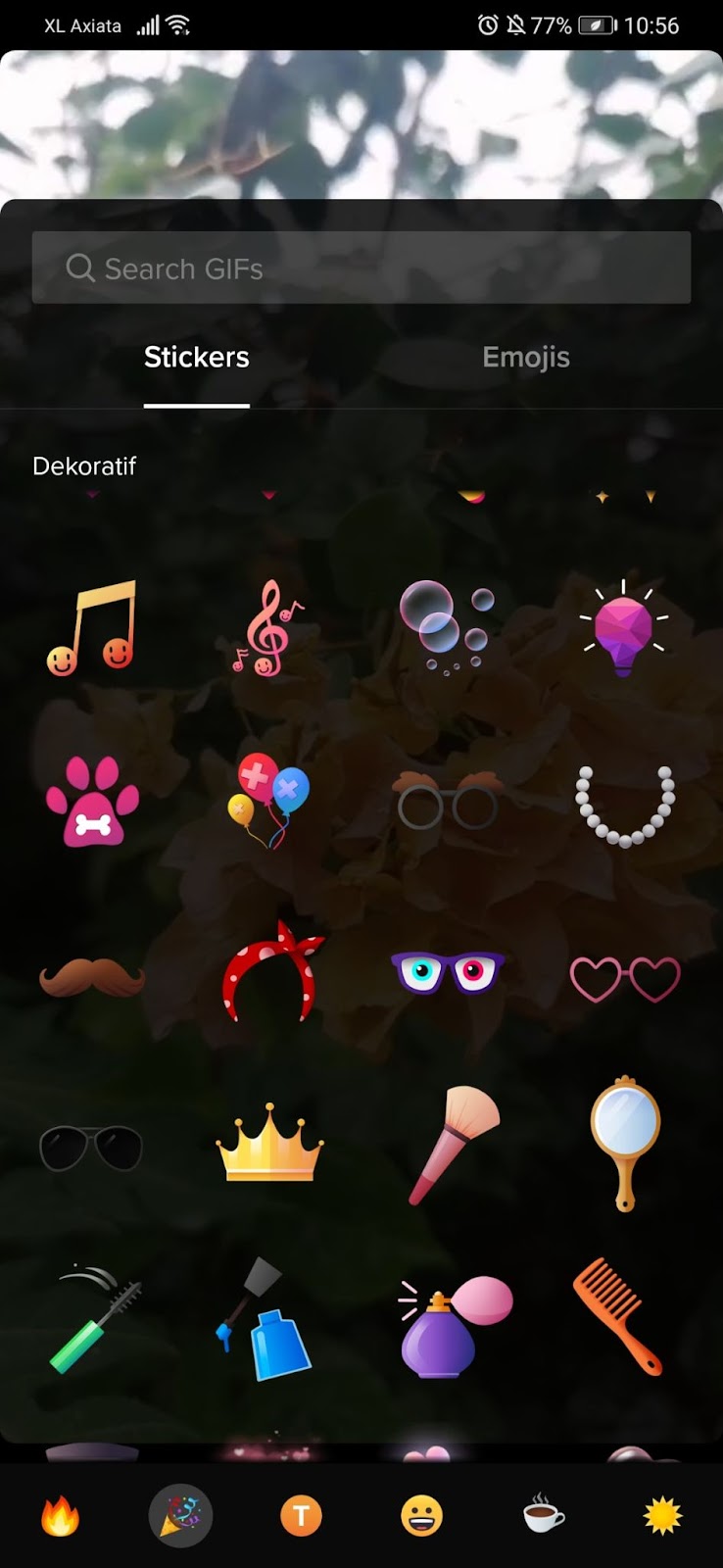This screenshot has width=723, height=1568.
Task: Open the coffee cup sticker category
Action: pyautogui.click(x=543, y=1514)
